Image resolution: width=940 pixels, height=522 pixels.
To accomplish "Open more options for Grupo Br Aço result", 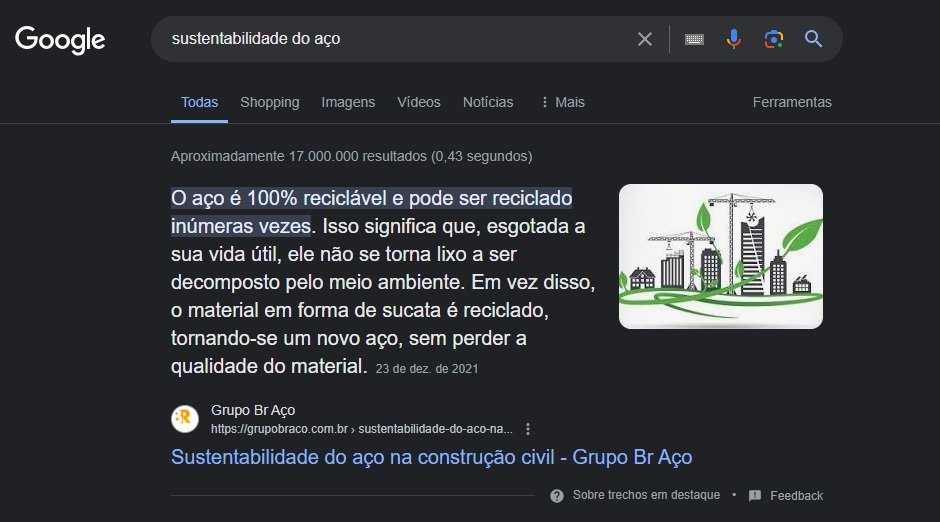I will click(528, 429).
